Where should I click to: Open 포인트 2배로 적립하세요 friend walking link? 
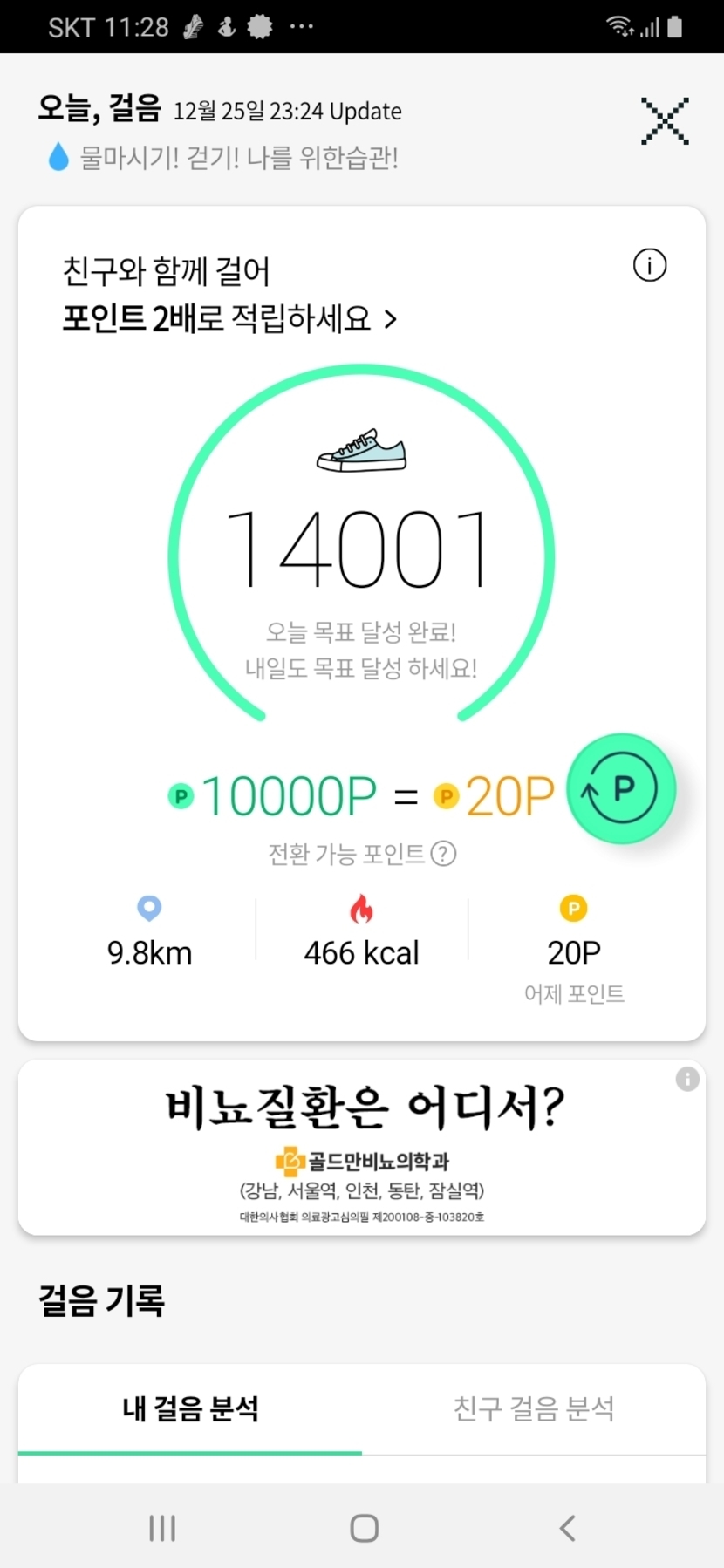(229, 318)
